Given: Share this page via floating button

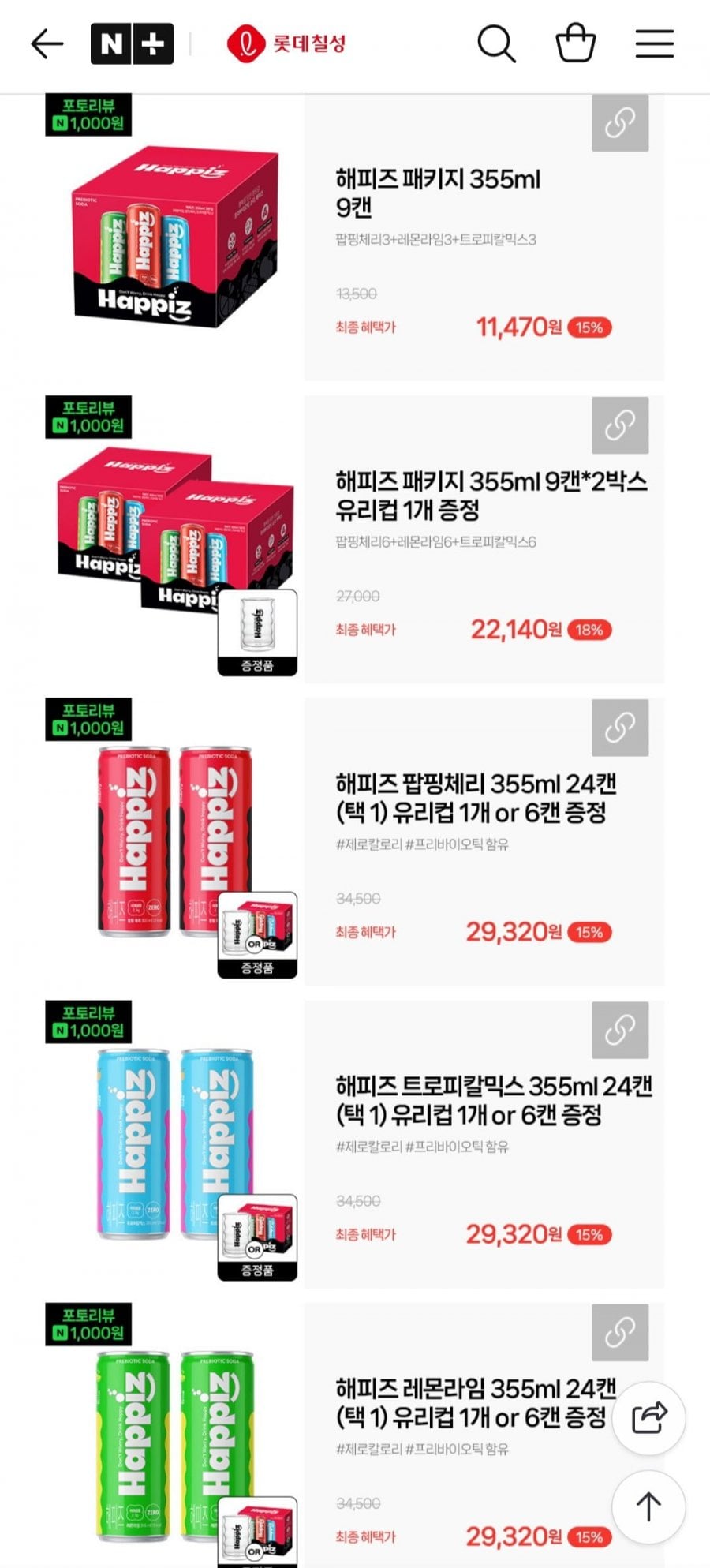Looking at the screenshot, I should [649, 1418].
